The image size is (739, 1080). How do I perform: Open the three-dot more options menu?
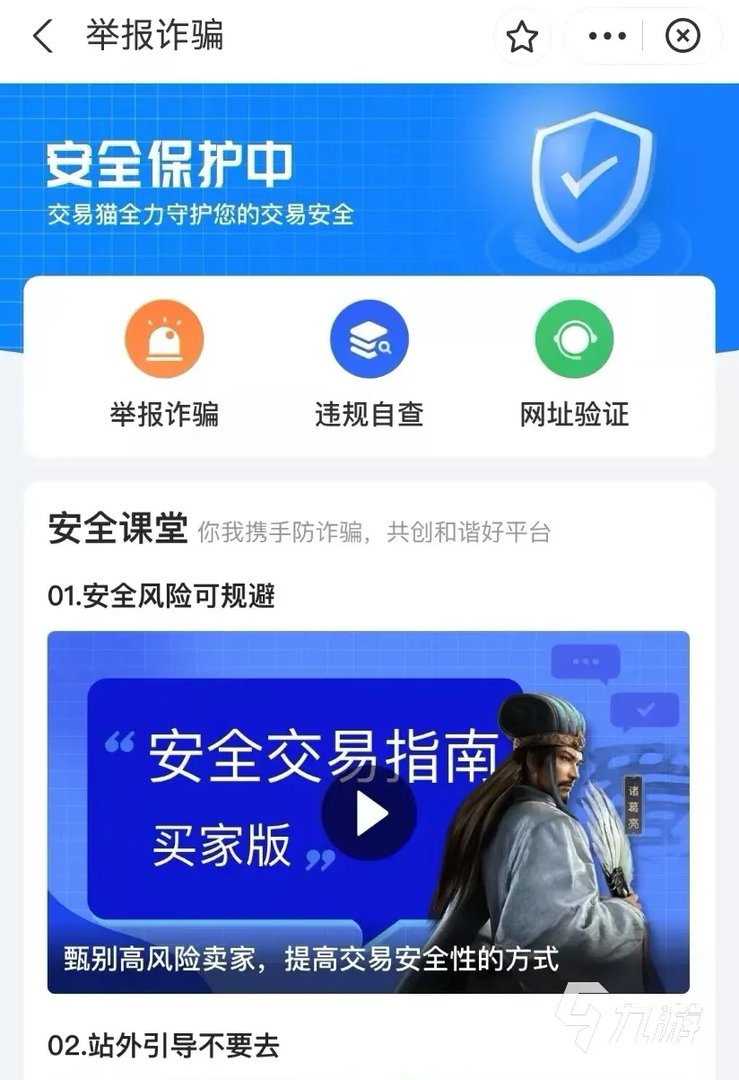(604, 36)
